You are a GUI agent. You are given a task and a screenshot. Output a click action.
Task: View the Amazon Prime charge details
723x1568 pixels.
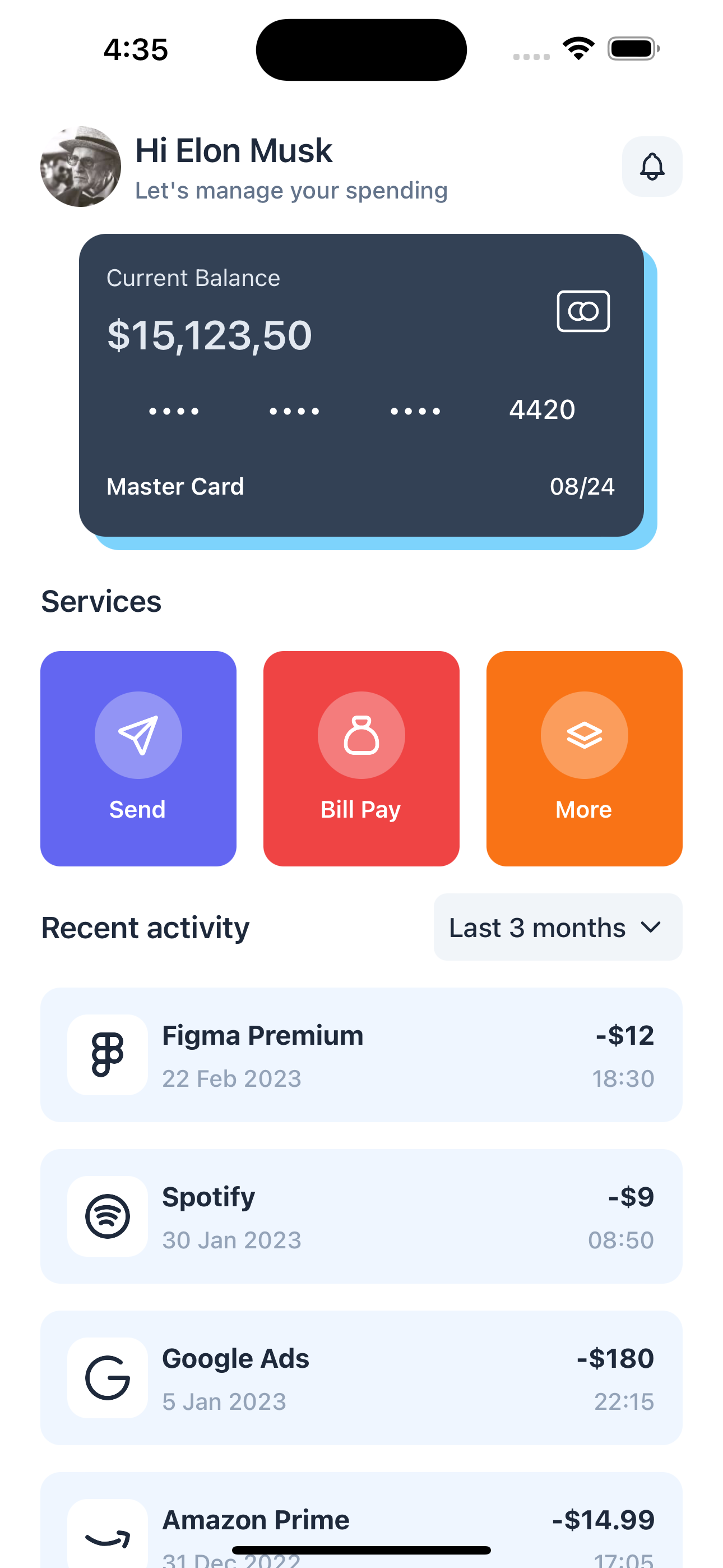[361, 1528]
